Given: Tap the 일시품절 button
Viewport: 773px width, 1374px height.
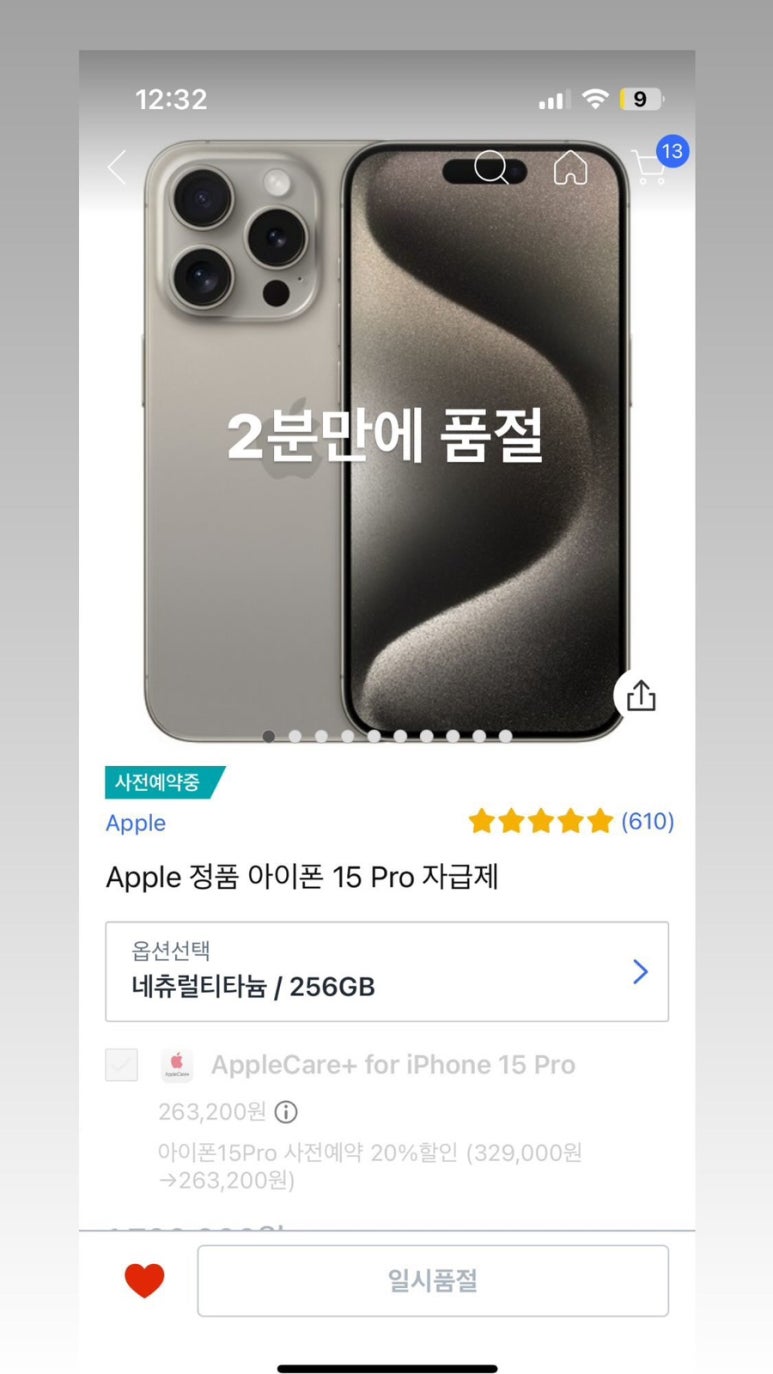Looking at the screenshot, I should point(432,1281).
